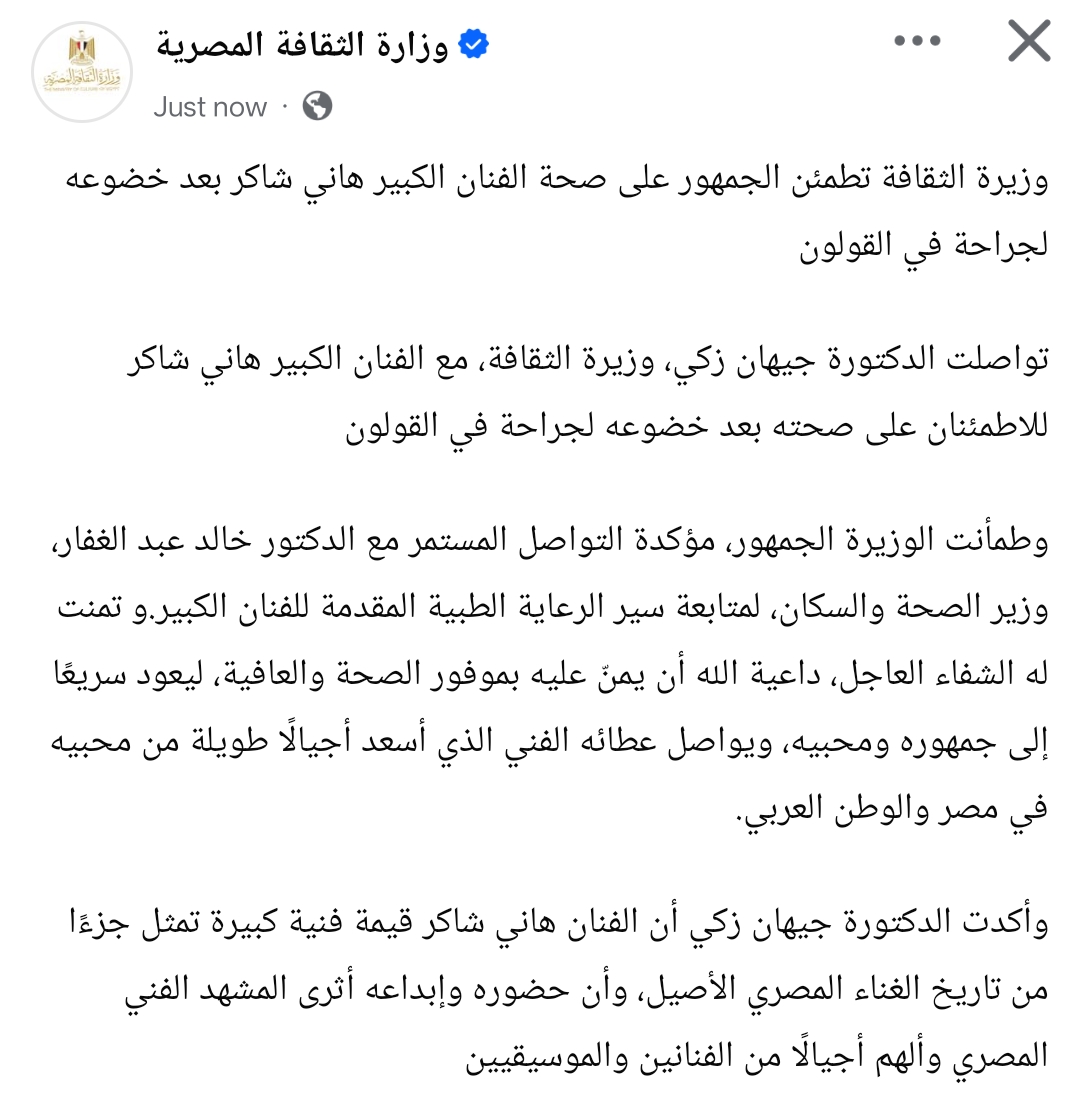The width and height of the screenshot is (1080, 1110).
Task: Open the 'Just now' post timestamp
Action: pyautogui.click(x=210, y=107)
